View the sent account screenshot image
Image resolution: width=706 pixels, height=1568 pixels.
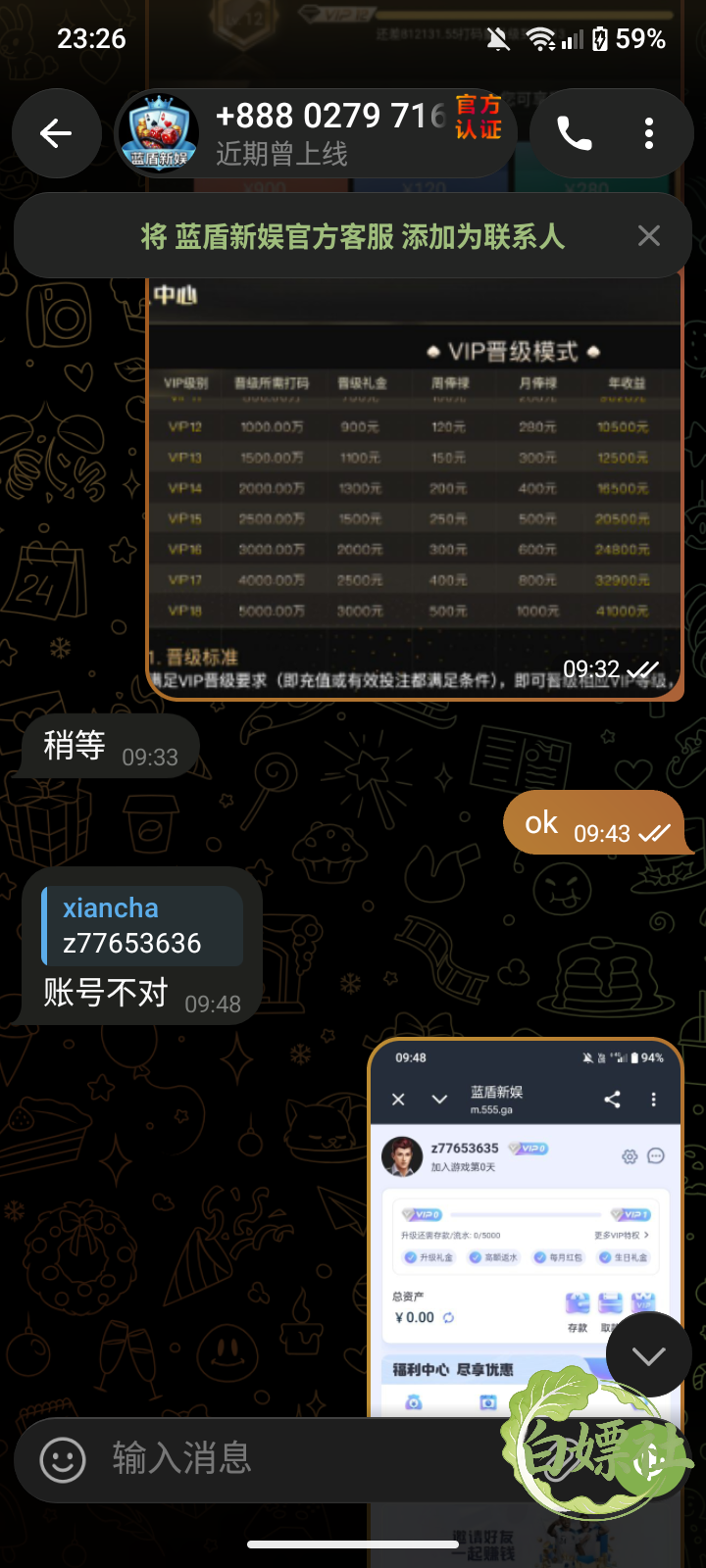(525, 1227)
